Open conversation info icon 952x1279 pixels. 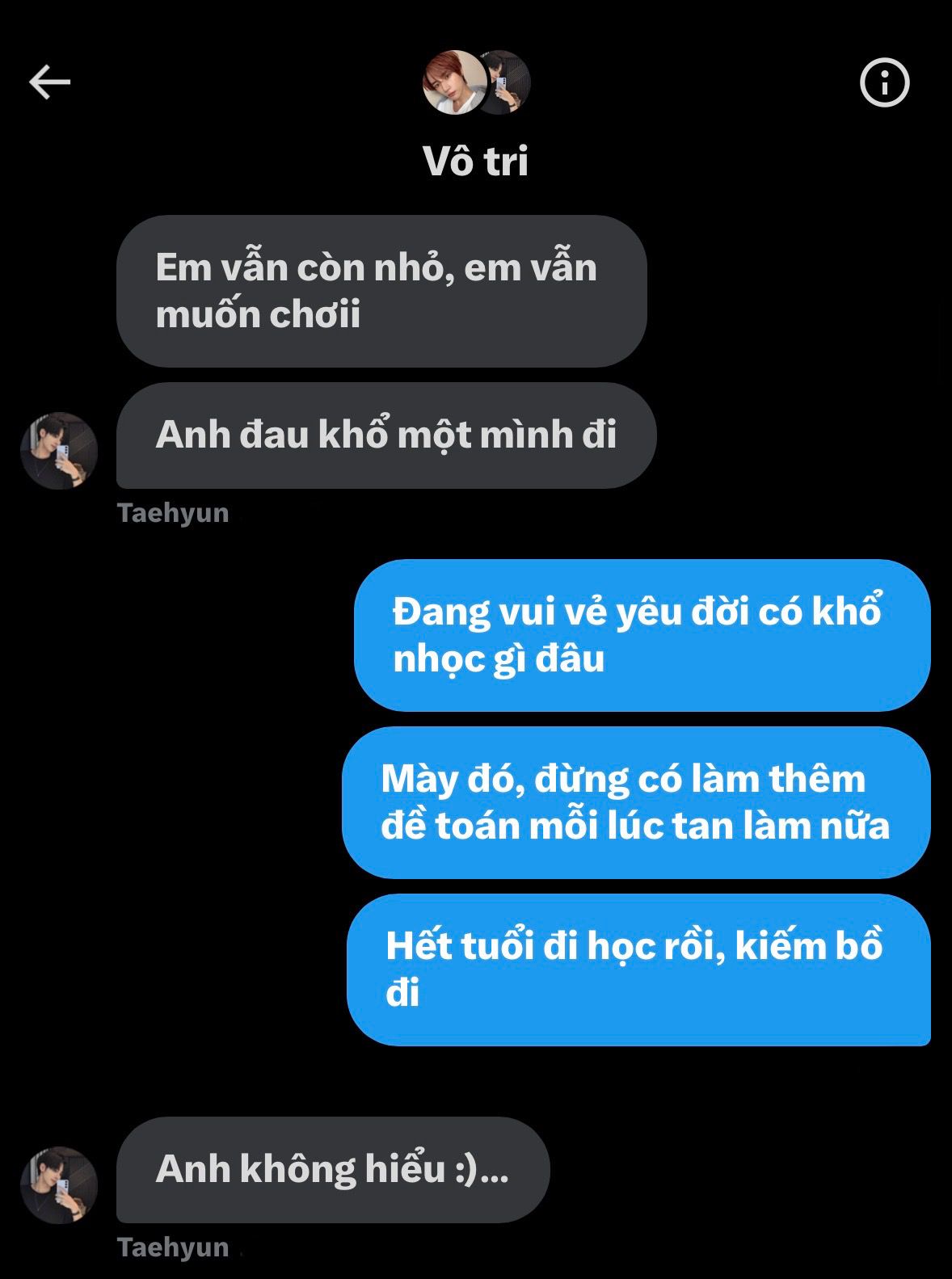[x=884, y=82]
